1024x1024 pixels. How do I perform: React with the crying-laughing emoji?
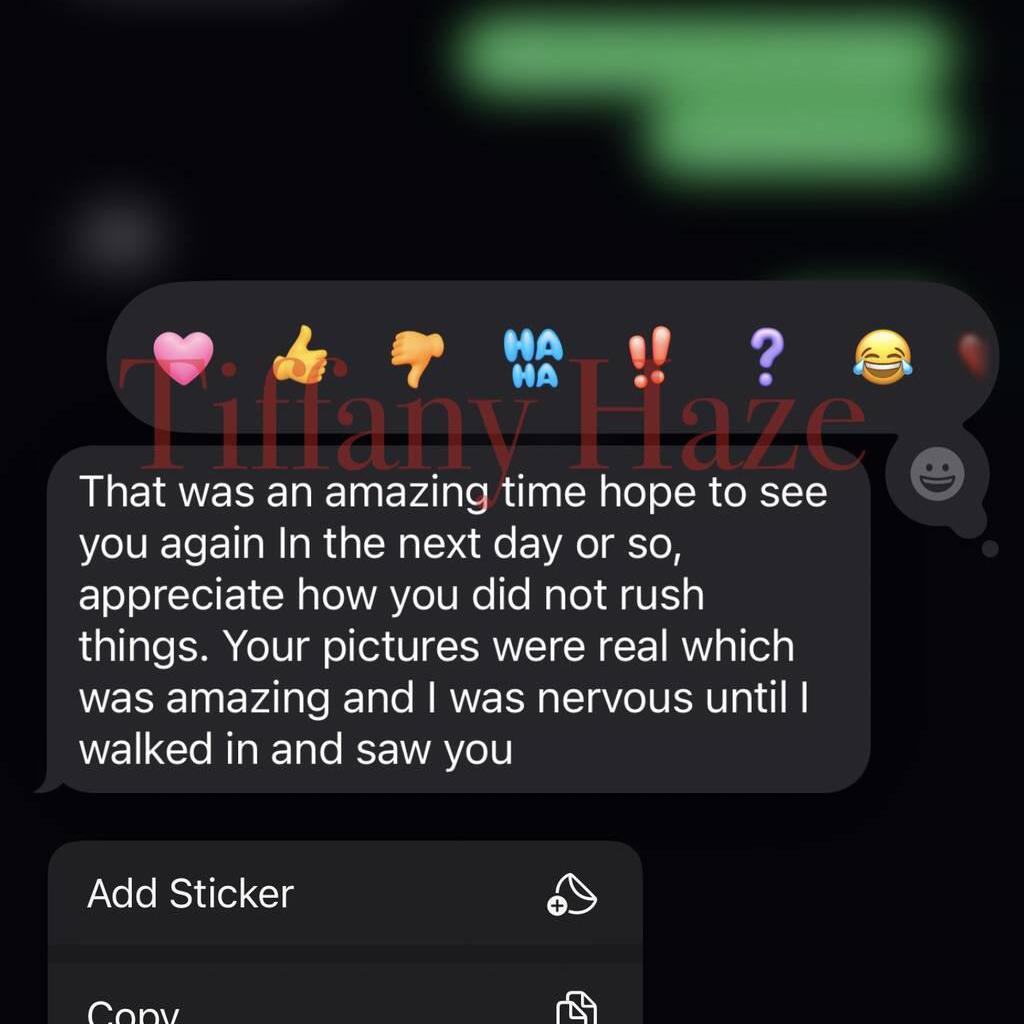882,358
